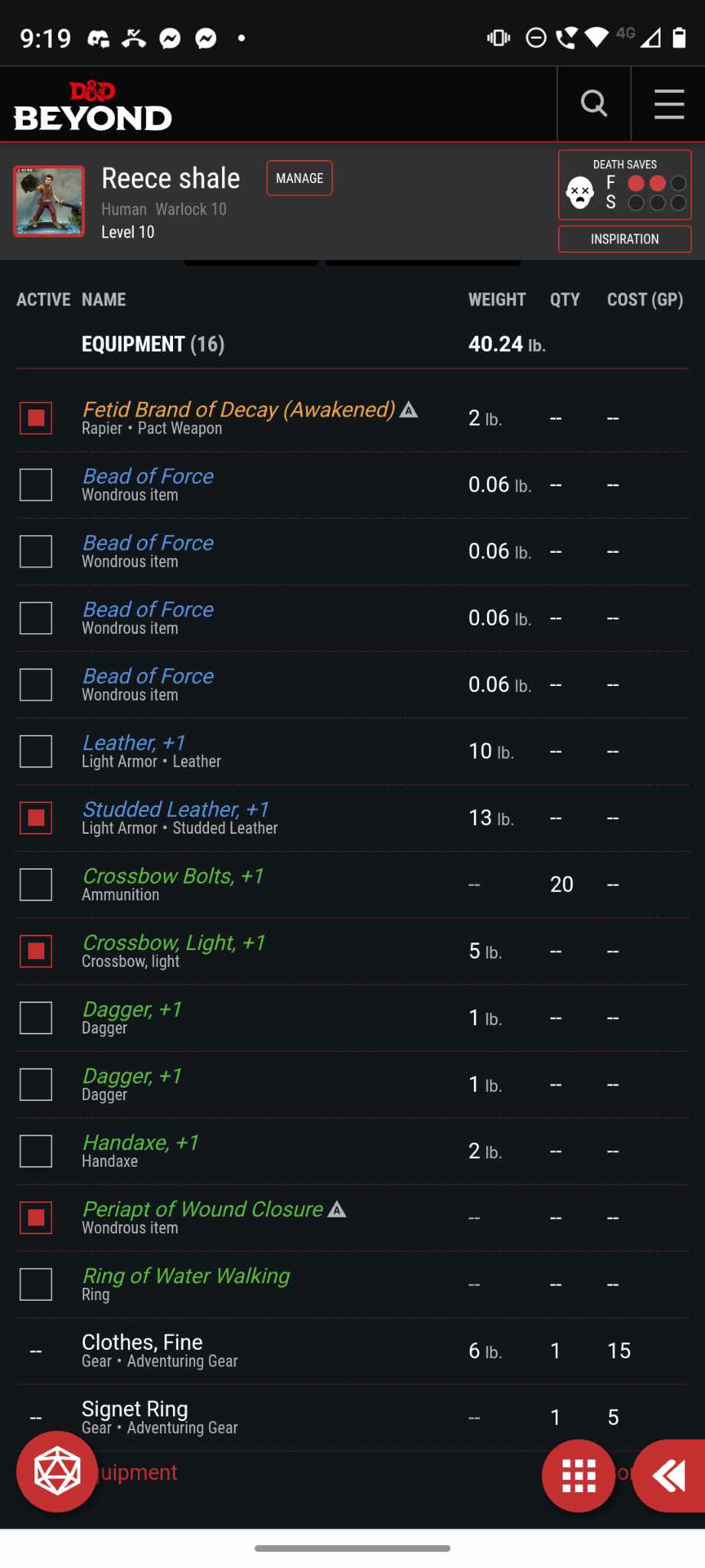Image resolution: width=705 pixels, height=1568 pixels.
Task: Open the search icon in the header
Action: point(593,103)
